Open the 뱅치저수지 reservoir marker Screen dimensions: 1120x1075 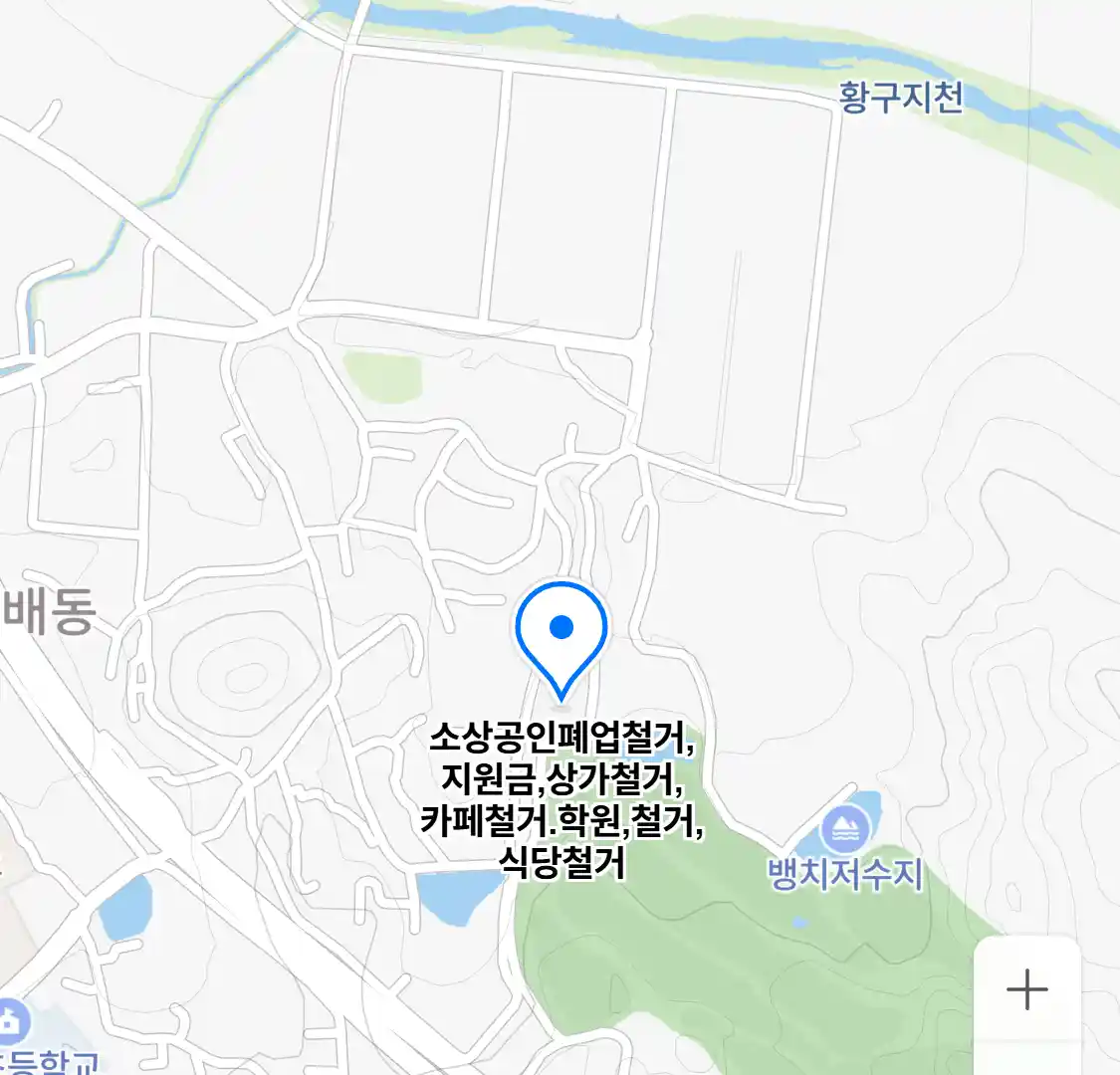tap(845, 828)
